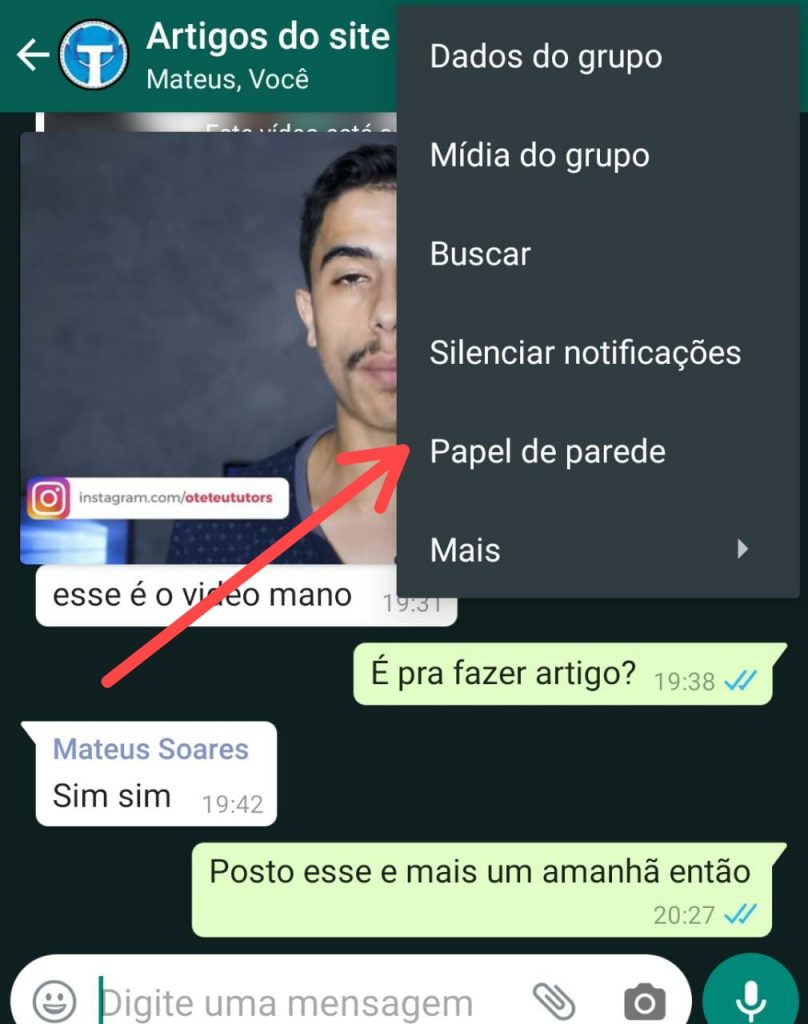
Task: Open the camera from message bar
Action: point(644,1001)
